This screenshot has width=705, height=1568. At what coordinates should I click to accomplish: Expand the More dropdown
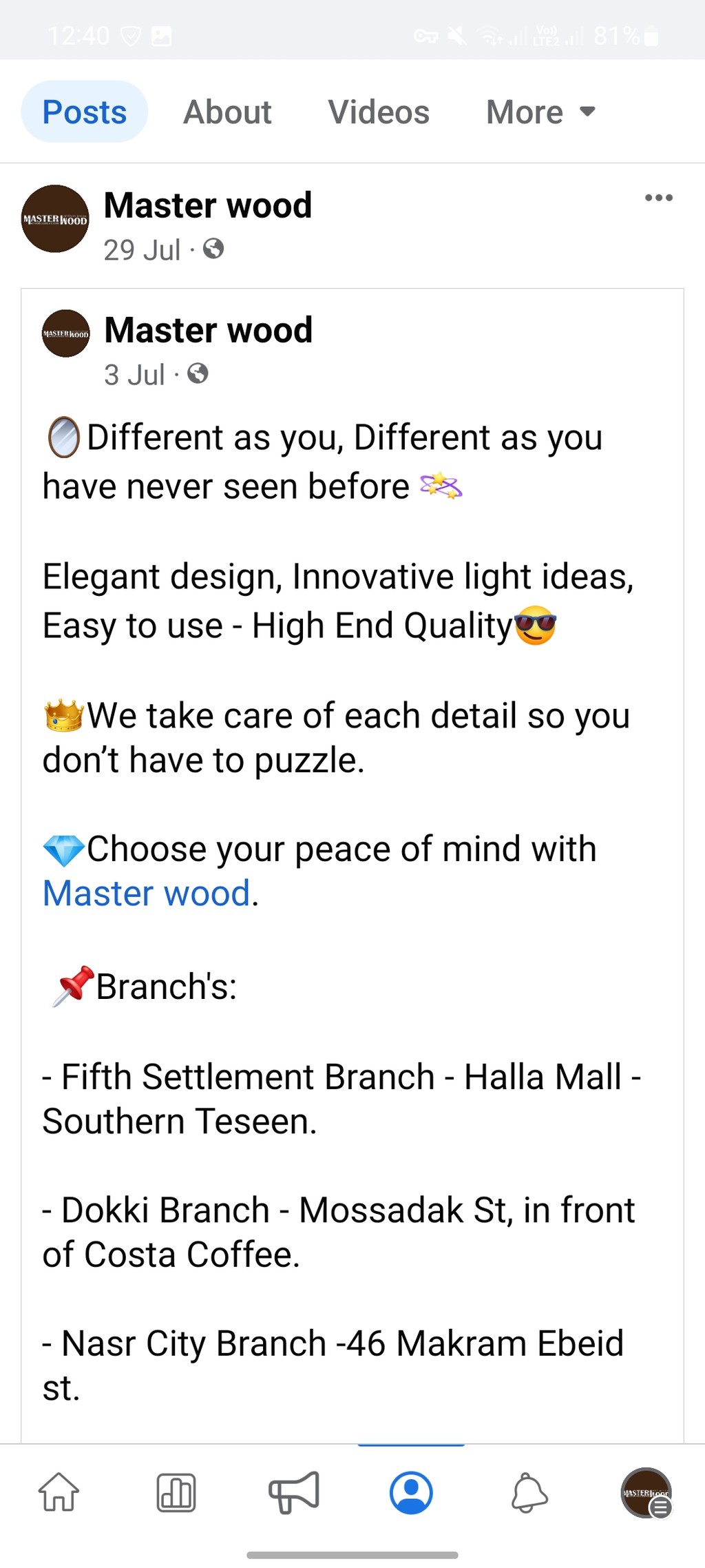(x=540, y=112)
